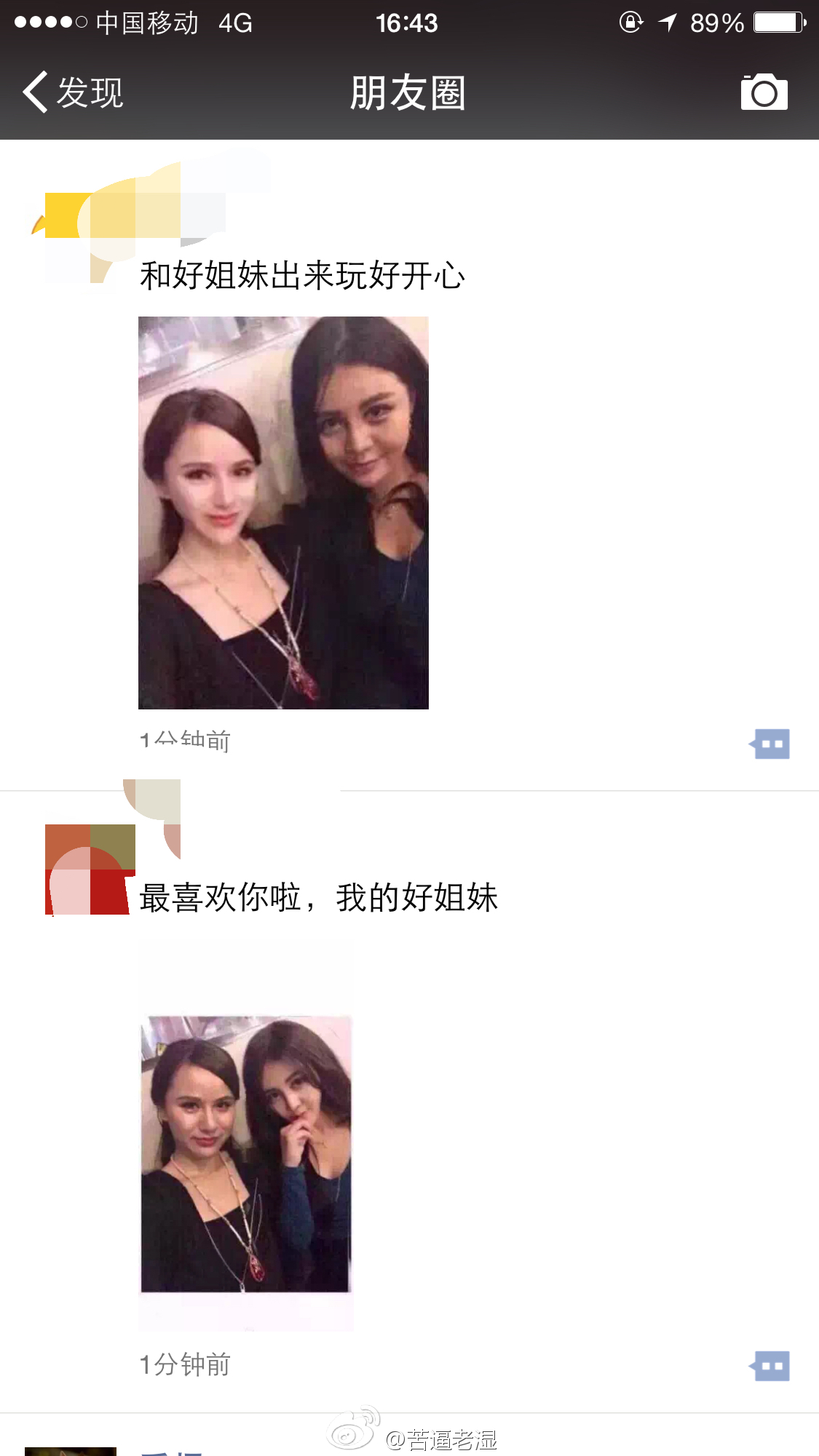The image size is (819, 1456).
Task: Open avatar of the 最喜欢你啦，我的好姐妹 poster
Action: pyautogui.click(x=90, y=869)
